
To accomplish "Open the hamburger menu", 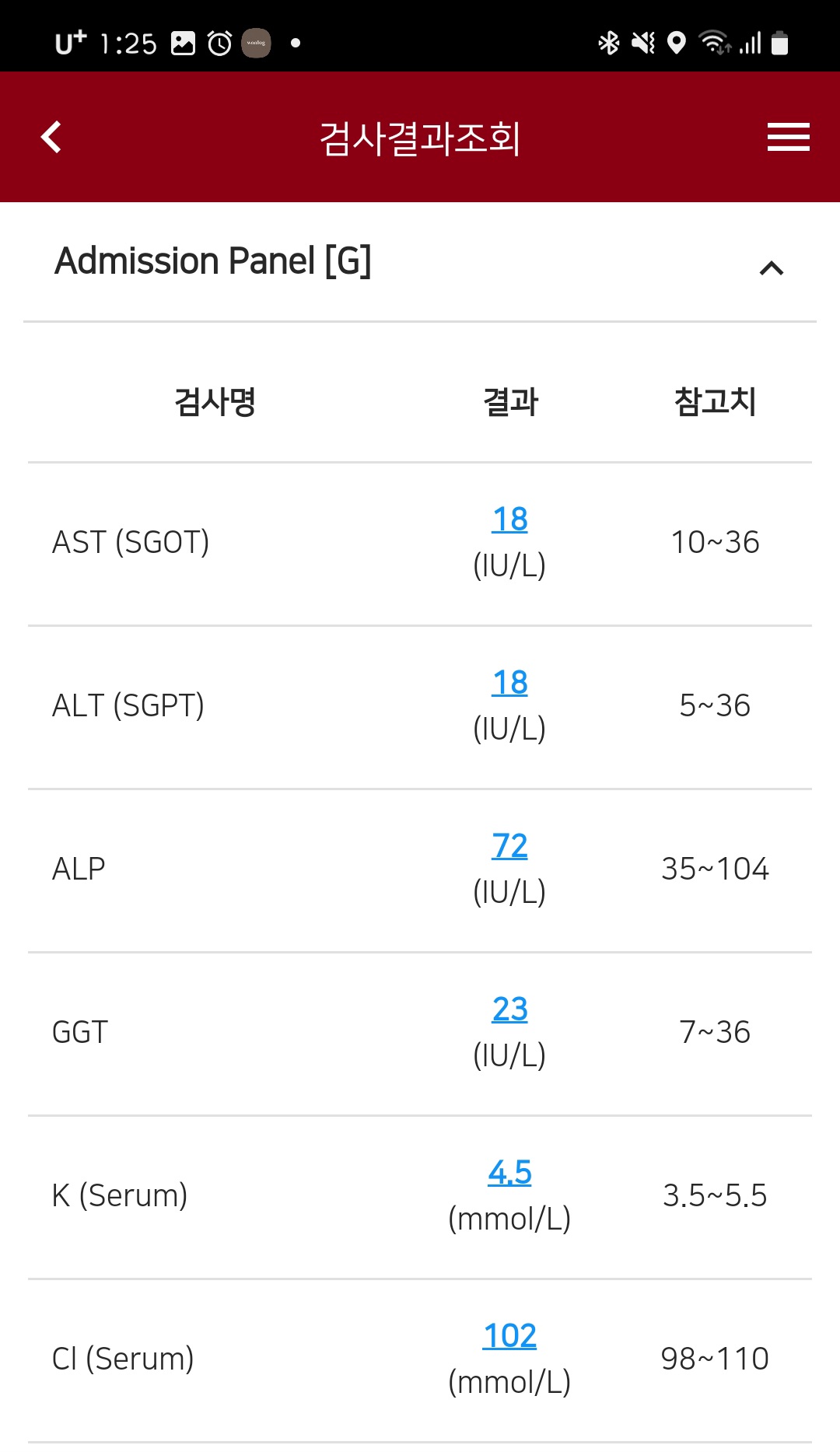I will pos(788,137).
